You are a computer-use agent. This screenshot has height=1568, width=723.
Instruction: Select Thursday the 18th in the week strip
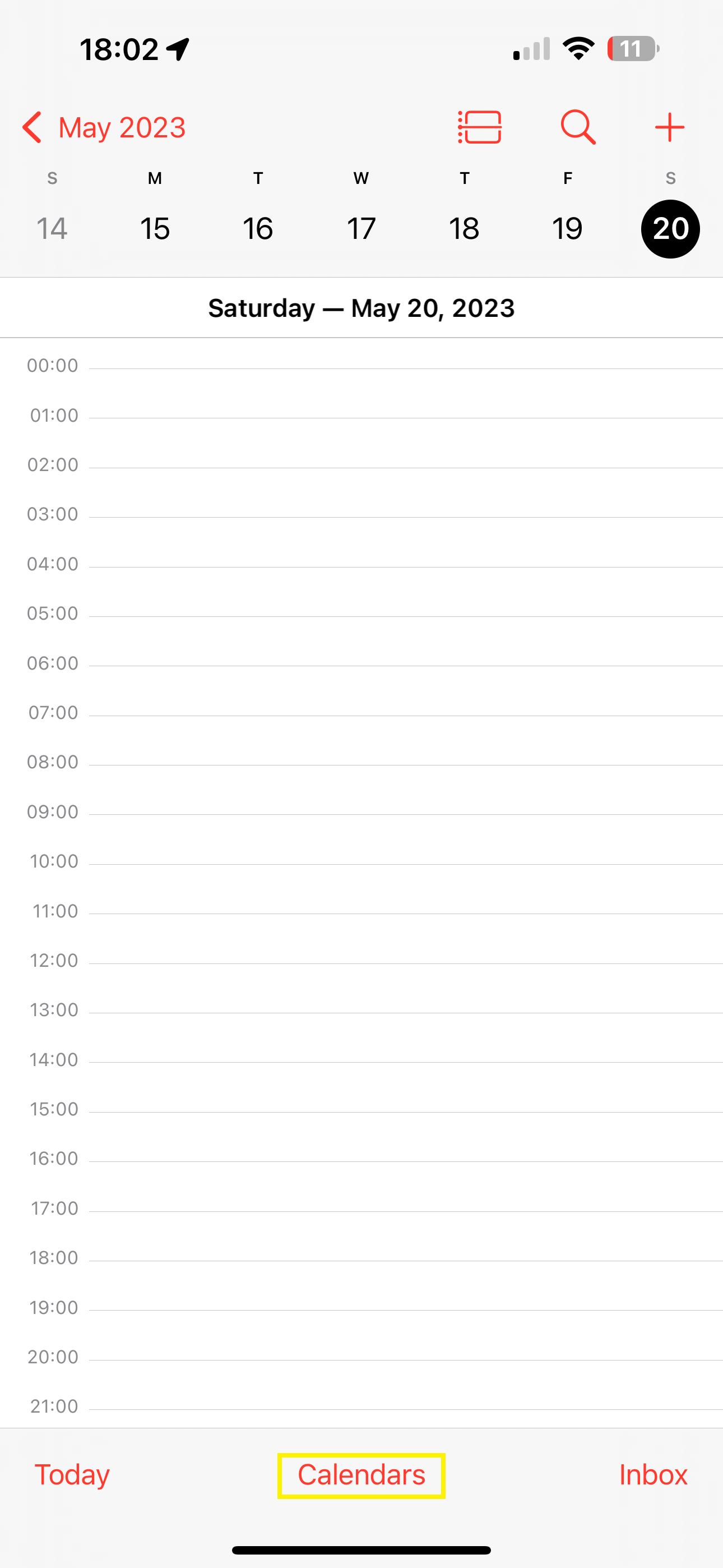pos(465,228)
